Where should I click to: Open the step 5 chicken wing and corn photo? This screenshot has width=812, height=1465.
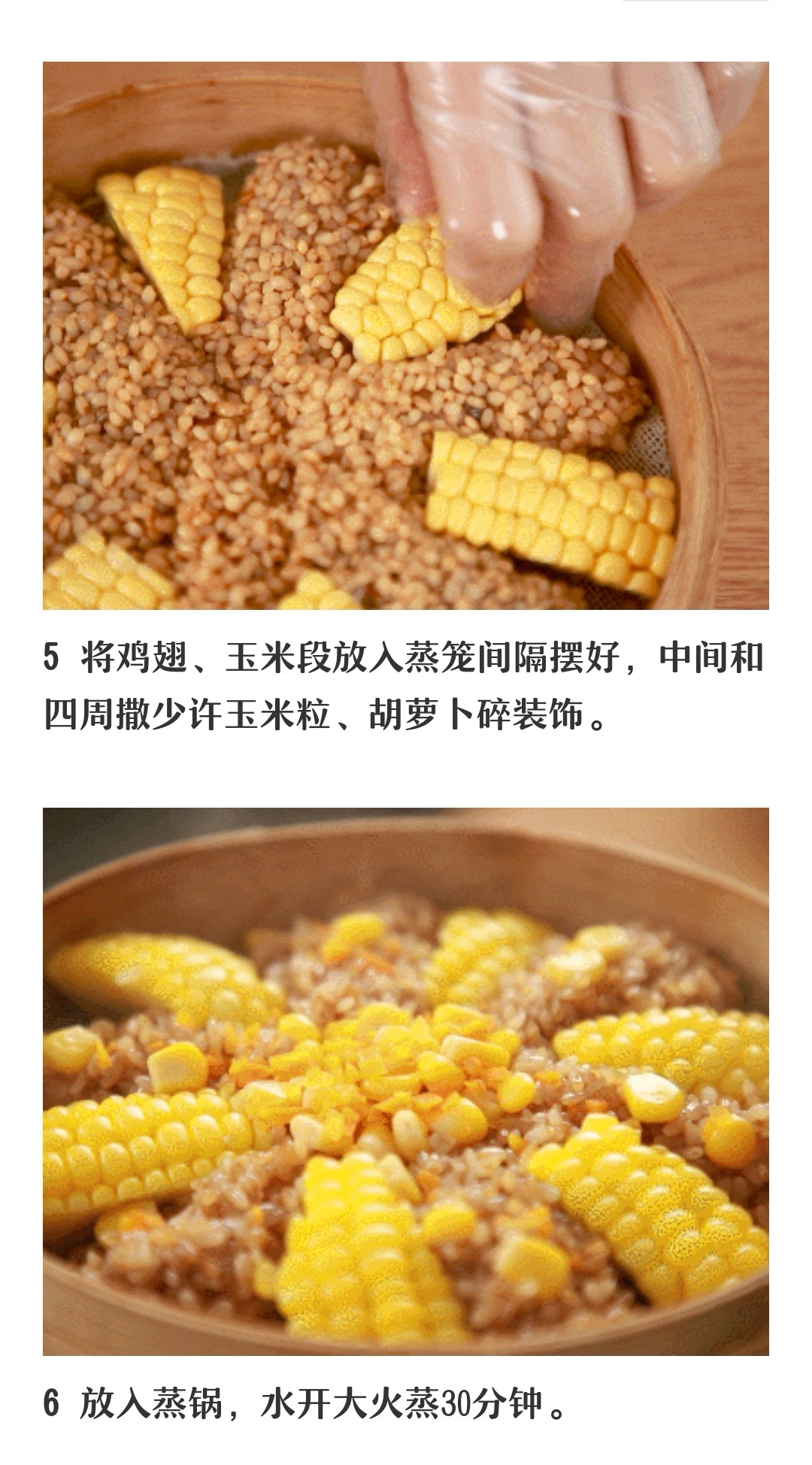[x=406, y=335]
